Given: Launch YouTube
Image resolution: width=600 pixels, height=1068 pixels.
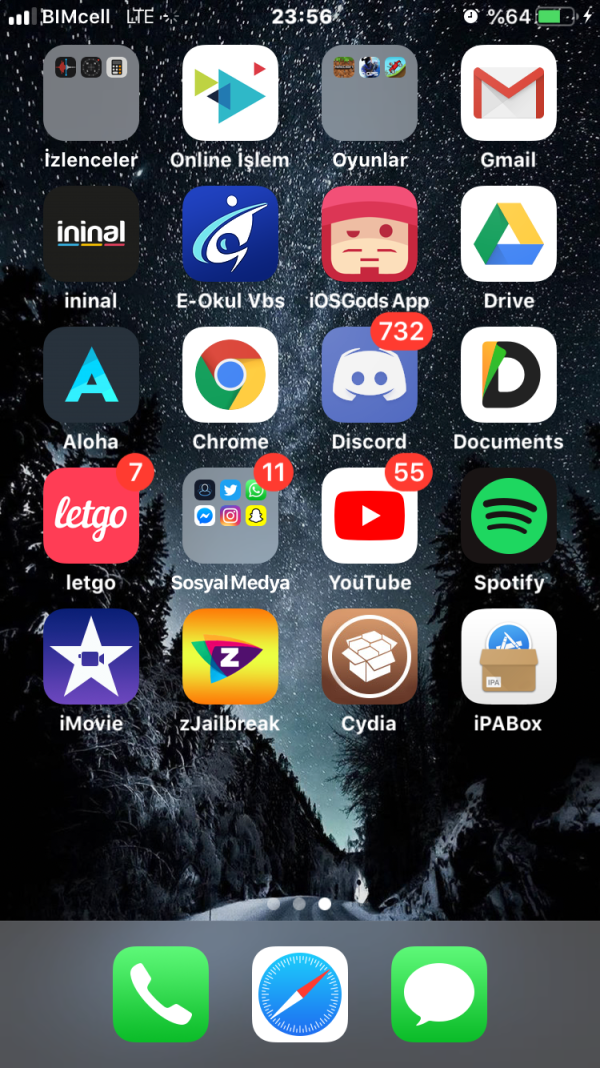Looking at the screenshot, I should (369, 516).
